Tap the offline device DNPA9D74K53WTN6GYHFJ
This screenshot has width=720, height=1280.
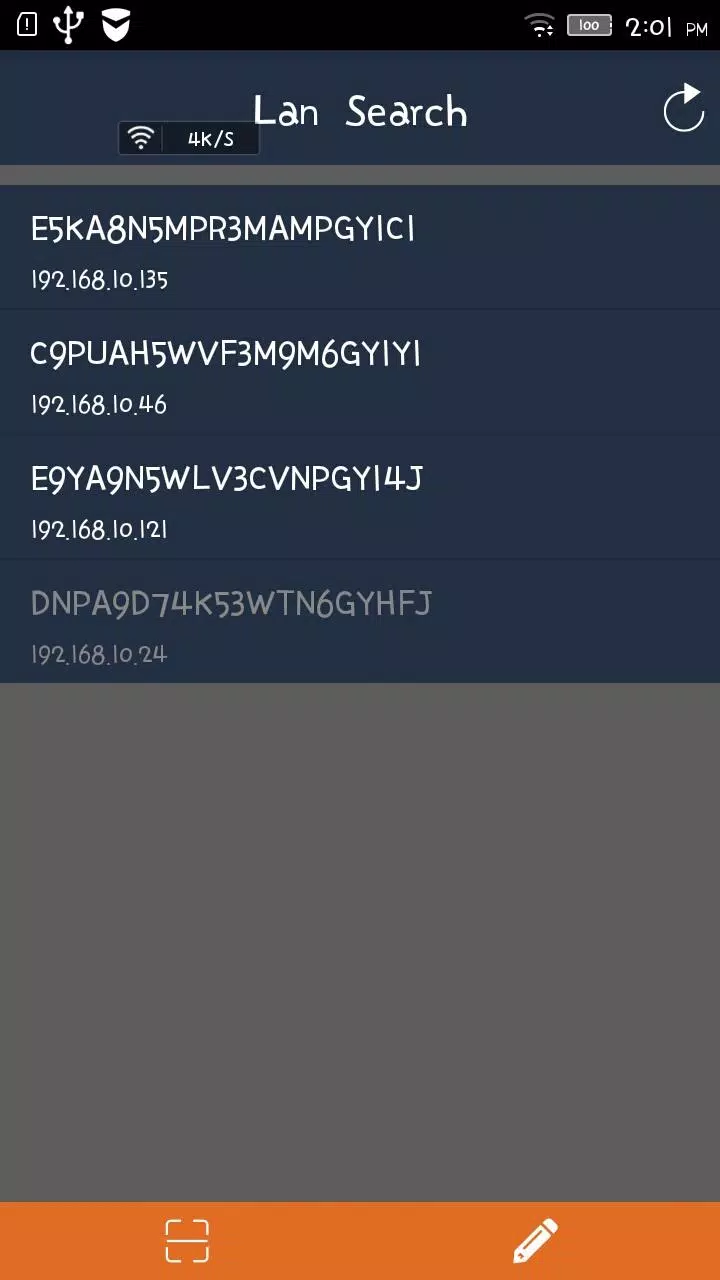pyautogui.click(x=230, y=604)
